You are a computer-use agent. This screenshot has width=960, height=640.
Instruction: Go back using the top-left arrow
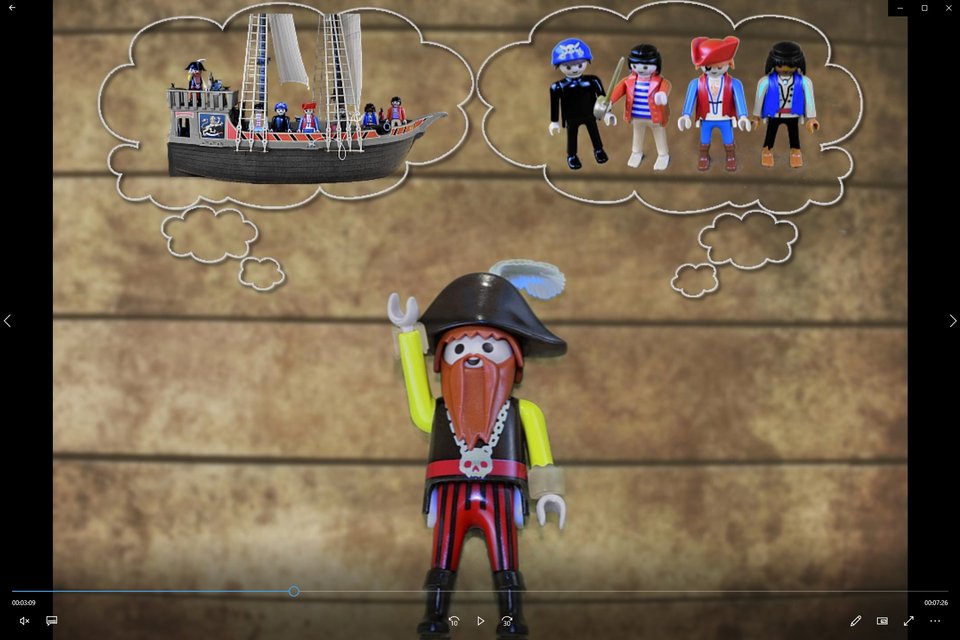(x=12, y=8)
